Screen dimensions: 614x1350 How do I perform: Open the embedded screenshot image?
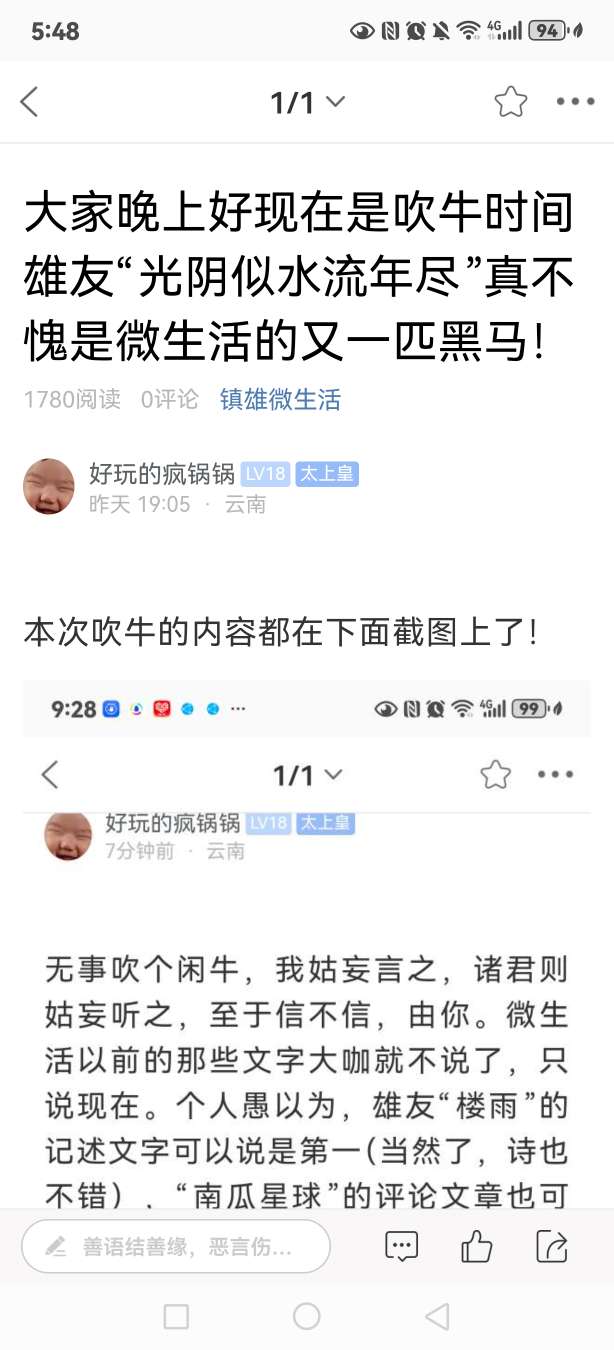pos(306,940)
